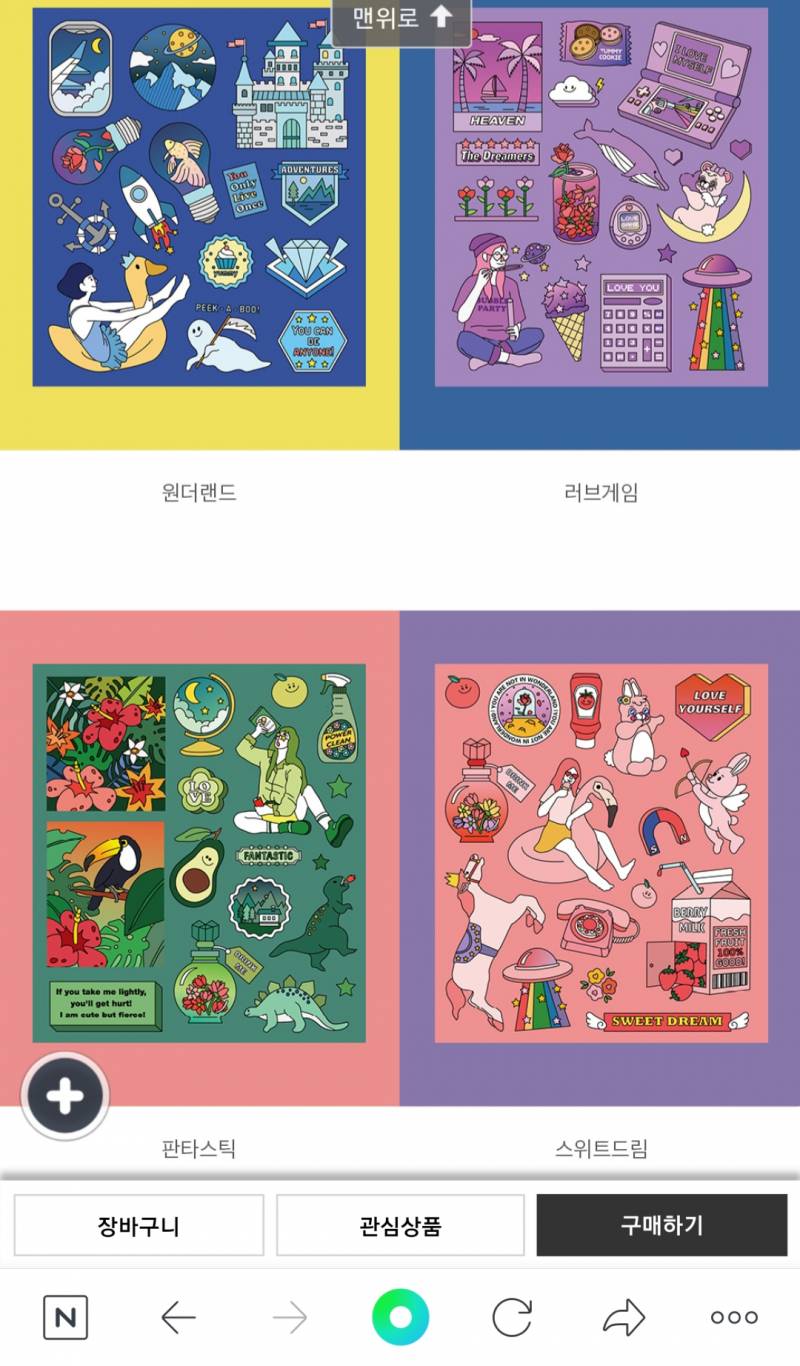
Task: Open more options with the three-dot icon
Action: (735, 1317)
